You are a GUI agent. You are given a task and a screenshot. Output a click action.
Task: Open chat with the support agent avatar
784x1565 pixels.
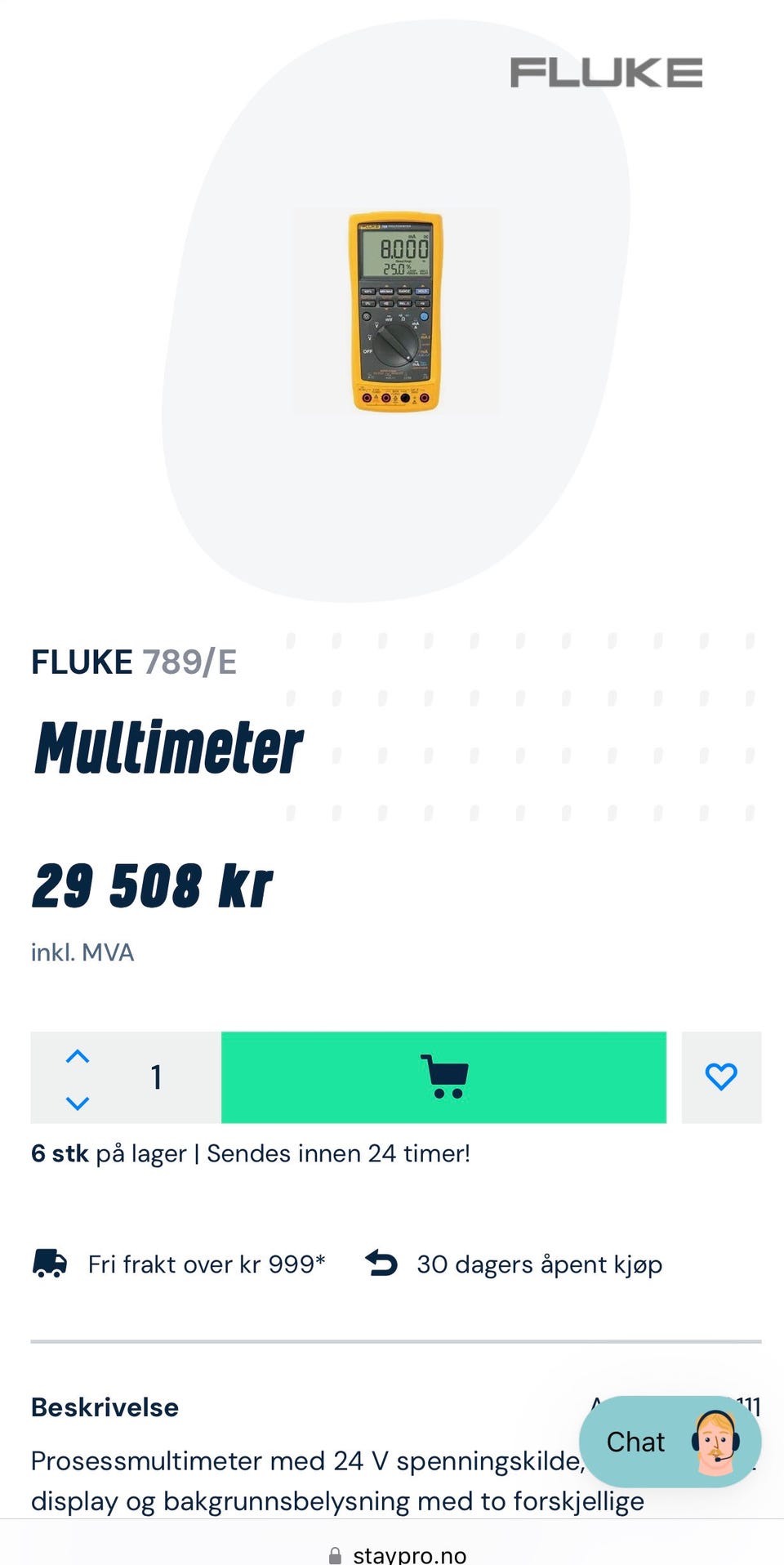715,1441
